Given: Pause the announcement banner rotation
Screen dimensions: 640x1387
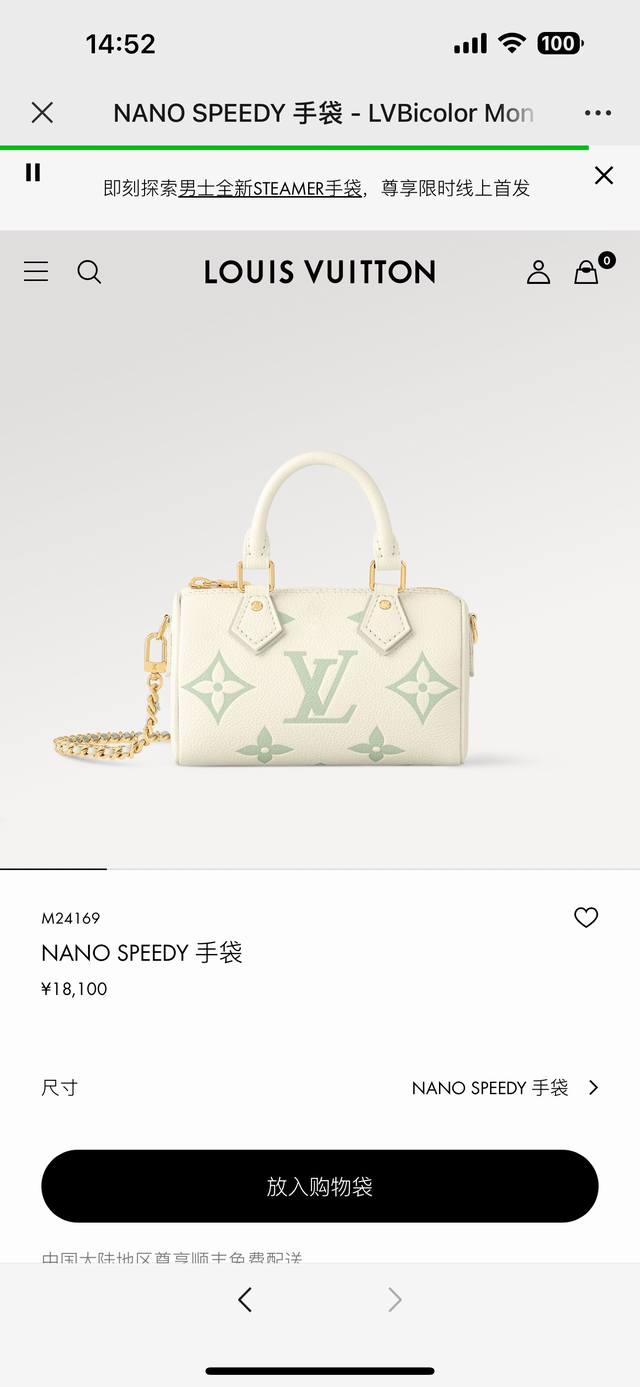Looking at the screenshot, I should (x=33, y=173).
